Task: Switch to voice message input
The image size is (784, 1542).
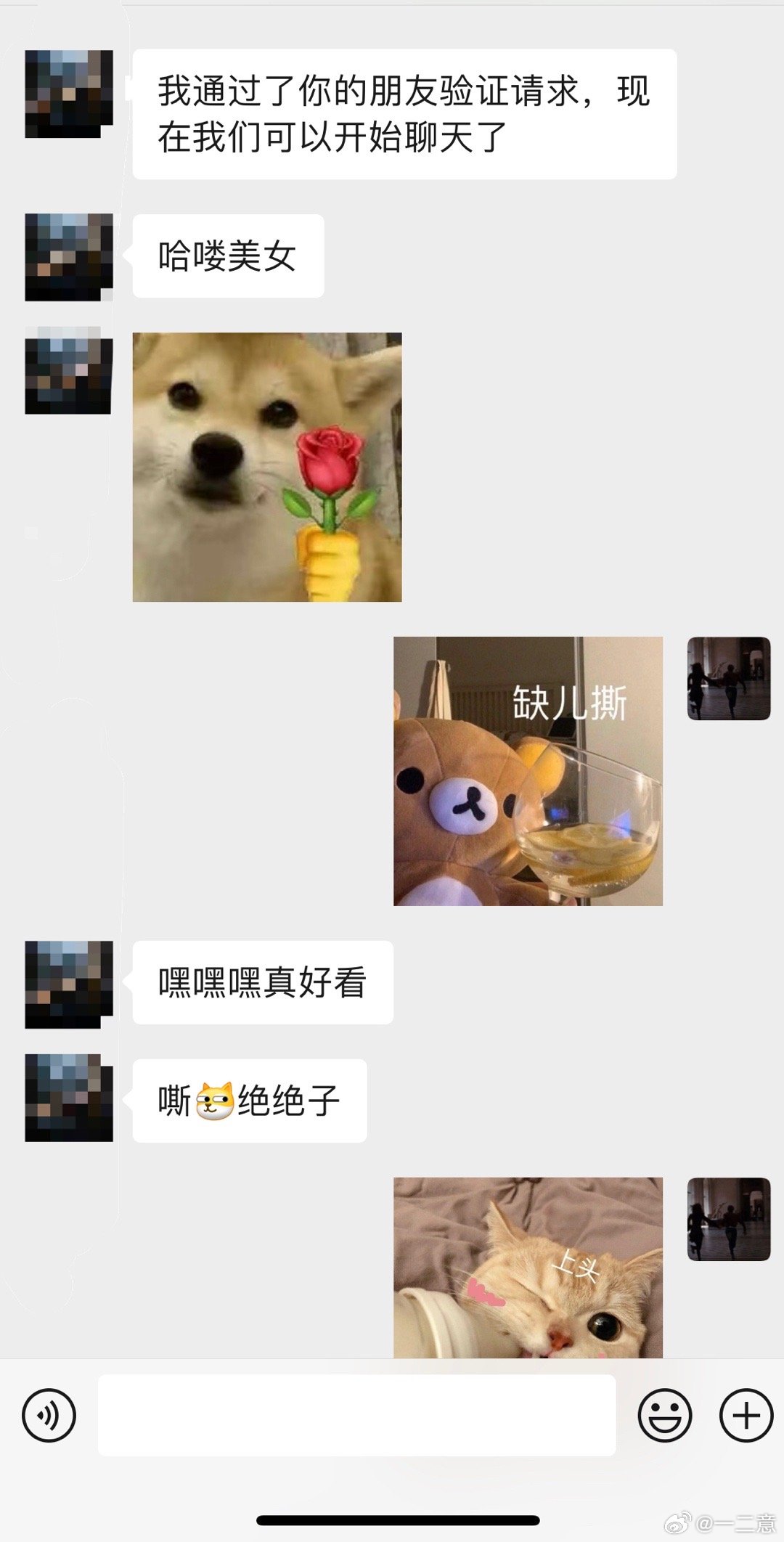Action: click(49, 1415)
